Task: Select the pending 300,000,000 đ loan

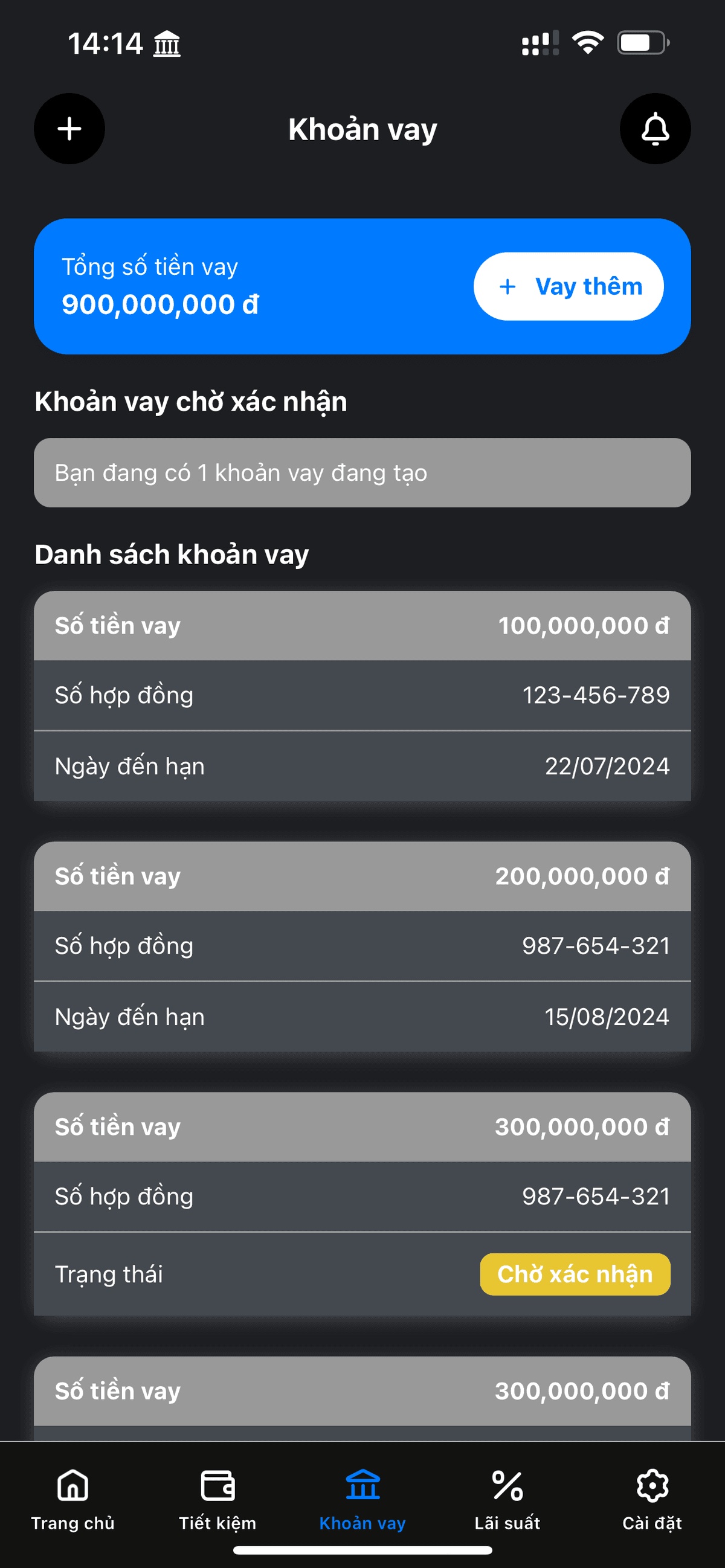Action: point(363,1126)
